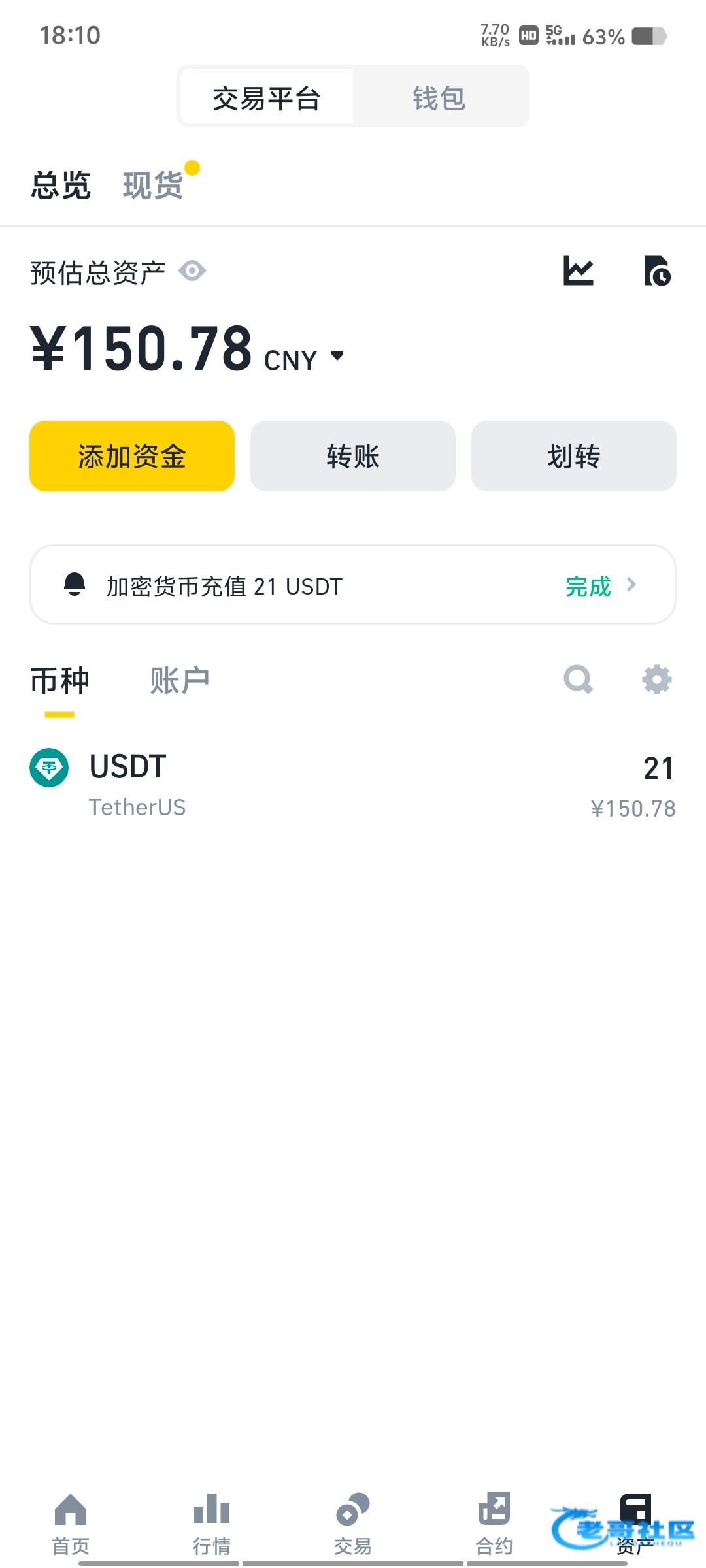The height and width of the screenshot is (1568, 706).
Task: Change the CNY display currency
Action: [304, 359]
